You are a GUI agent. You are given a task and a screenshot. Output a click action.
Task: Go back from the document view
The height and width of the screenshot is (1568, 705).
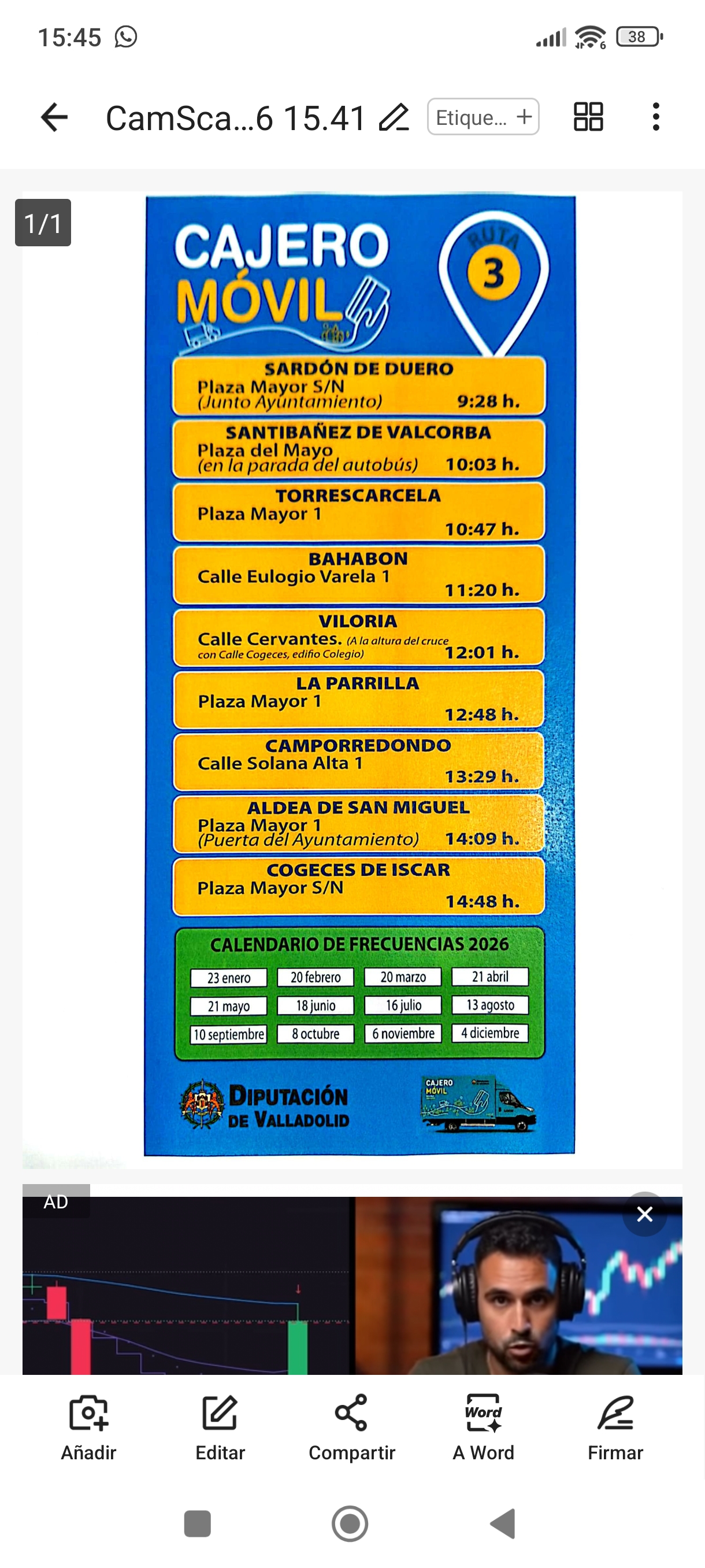(x=54, y=117)
